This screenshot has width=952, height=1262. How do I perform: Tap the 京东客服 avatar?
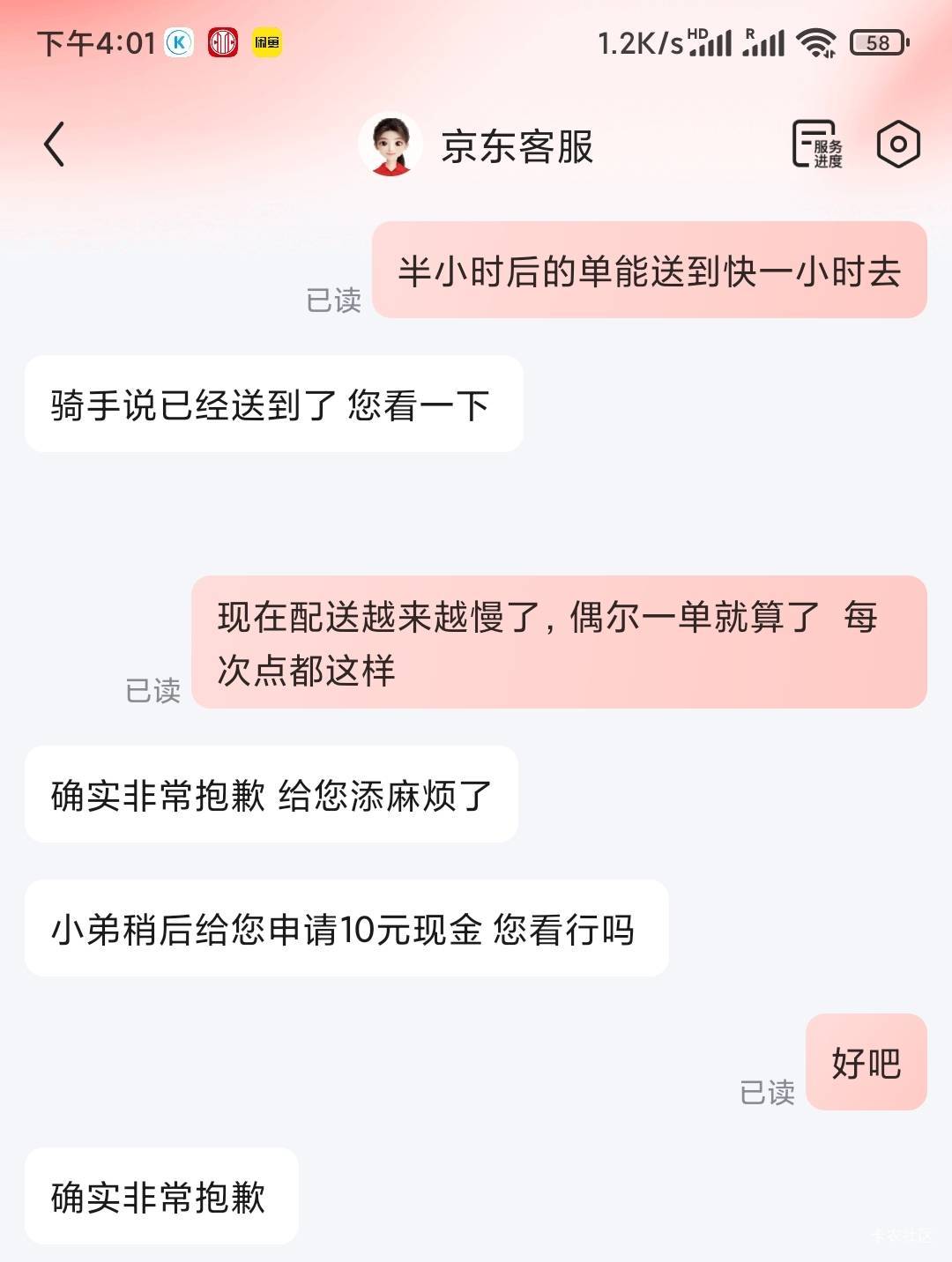pyautogui.click(x=390, y=145)
